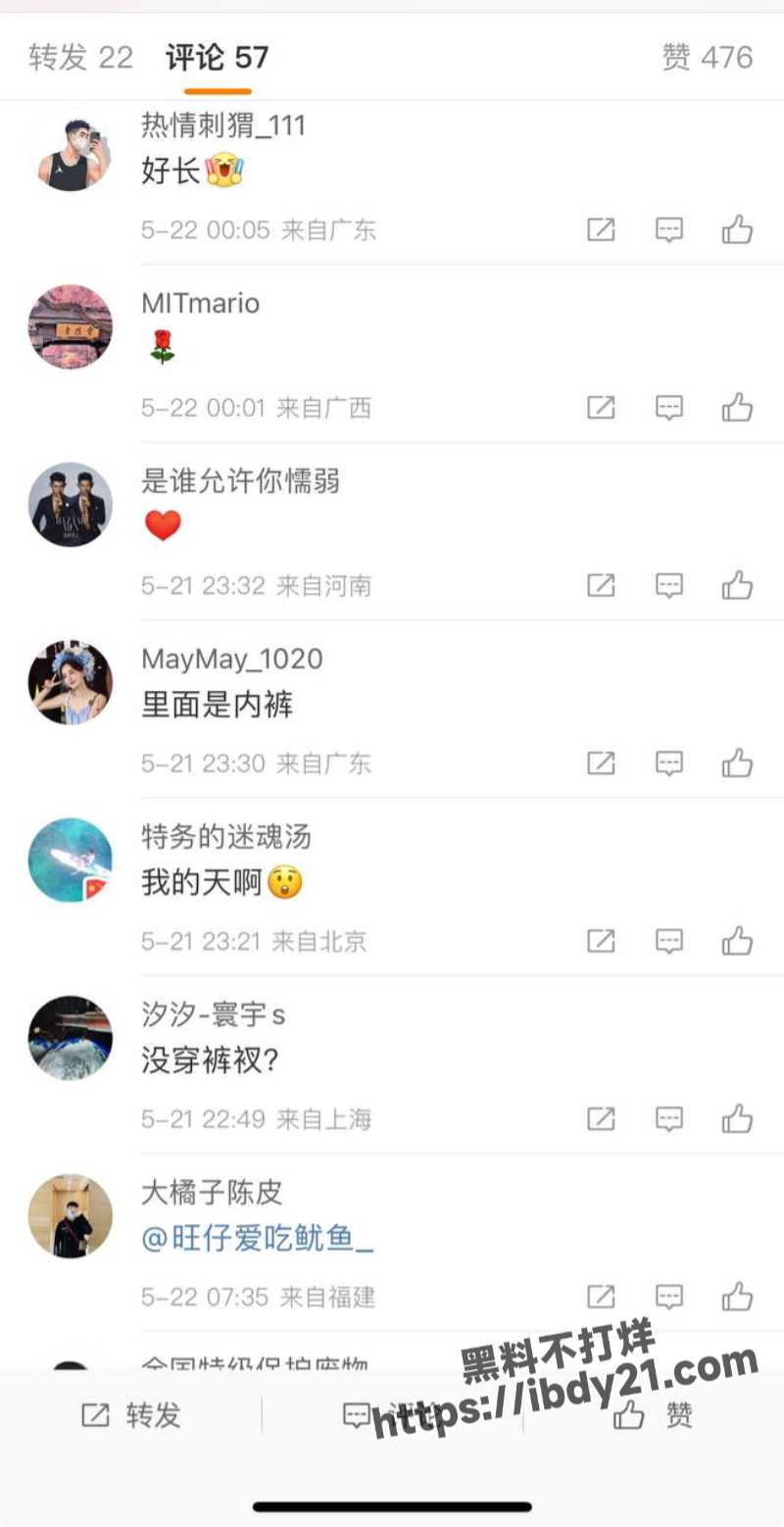Image resolution: width=784 pixels, height=1527 pixels.
Task: Switch to the 赞 476 tab
Action: 707,58
